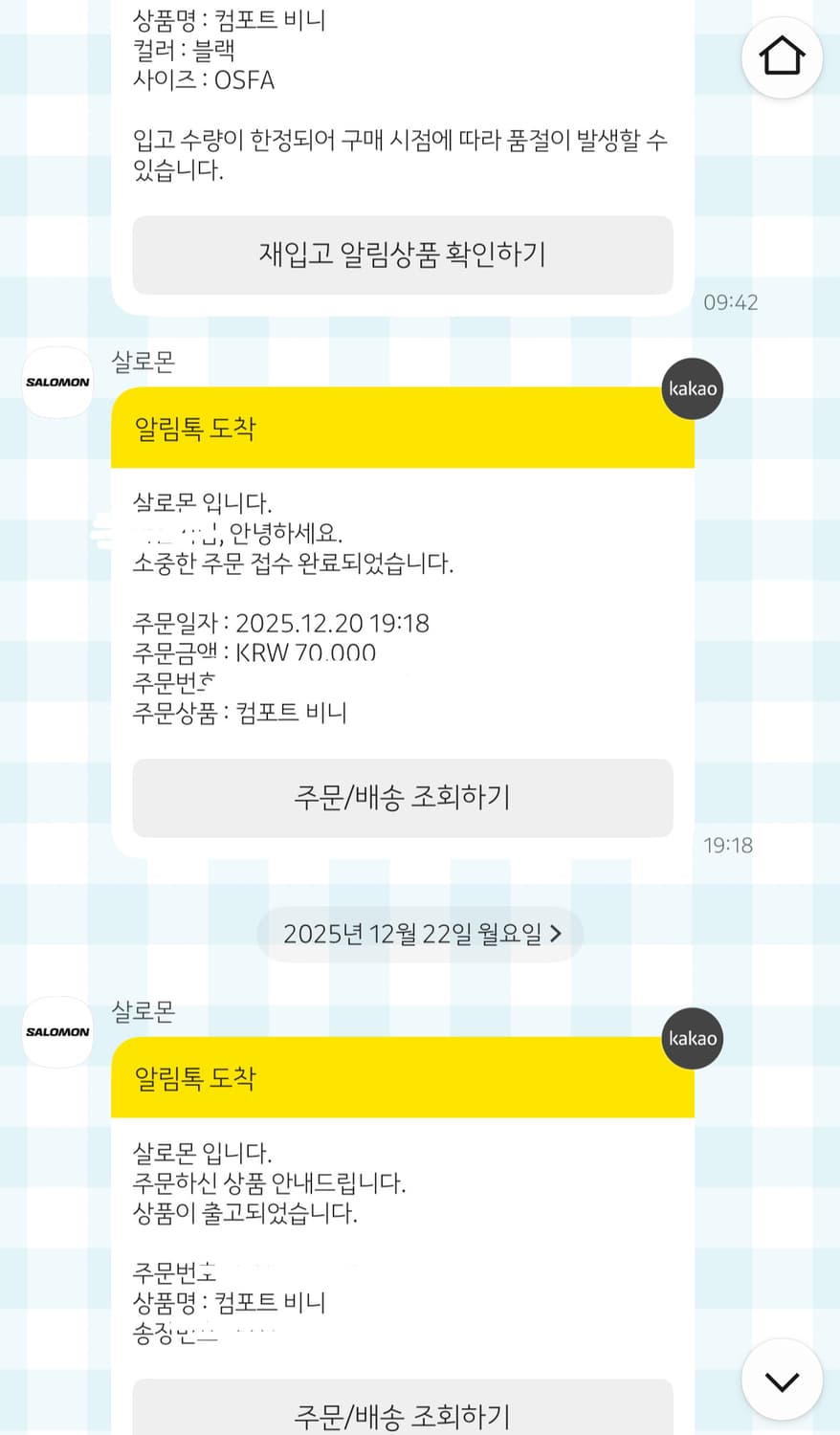Viewport: 840px width, 1435px height.
Task: Tap 재입고 알림상품 확인하기 button
Action: click(x=403, y=255)
